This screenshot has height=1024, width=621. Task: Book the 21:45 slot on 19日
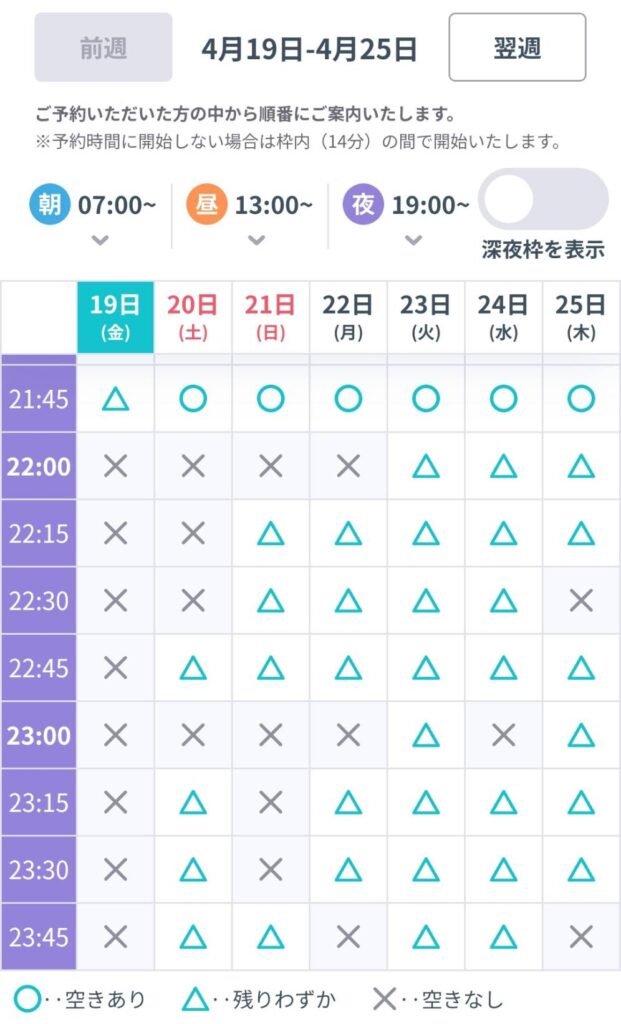116,399
